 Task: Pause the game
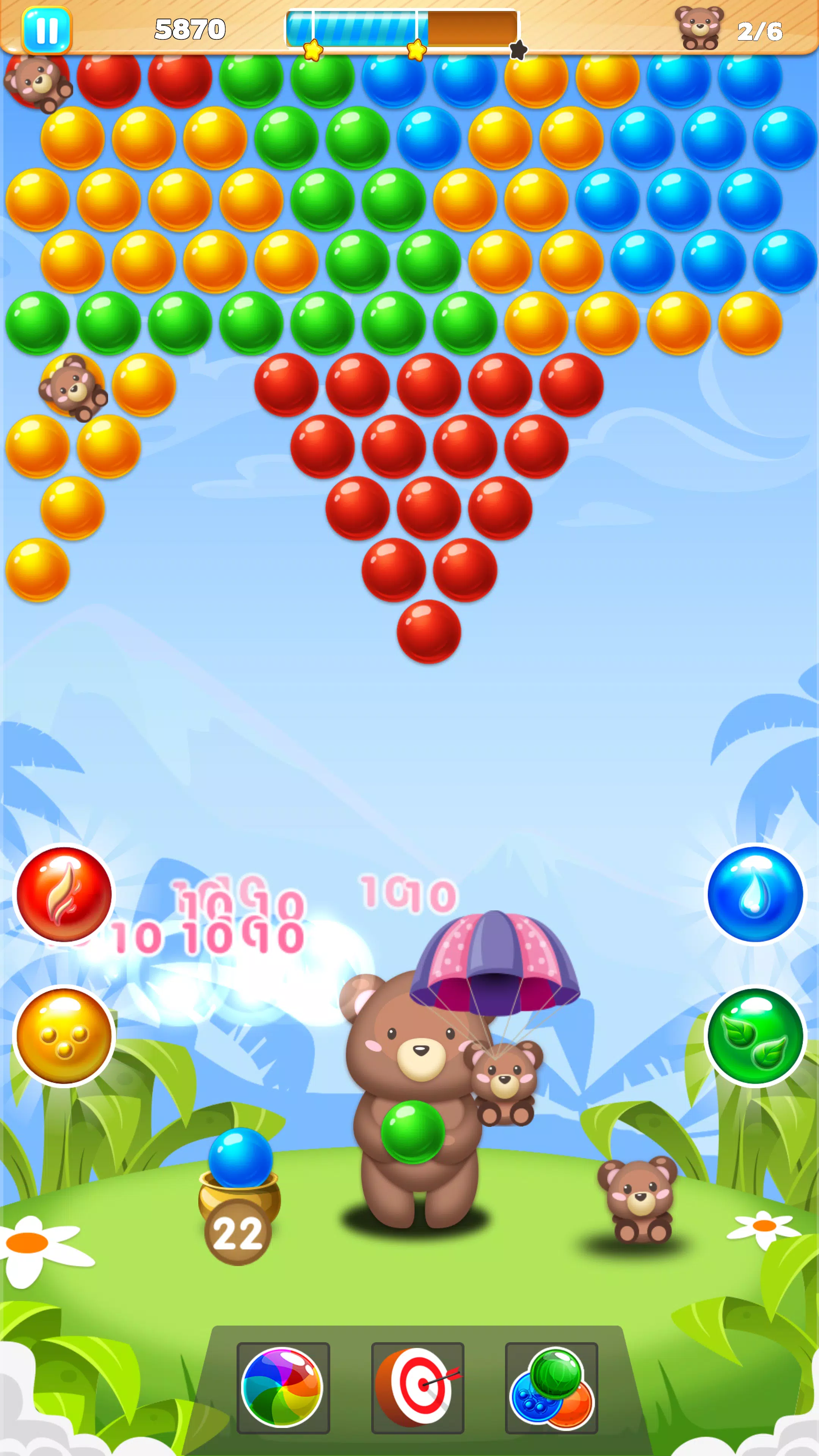(46, 30)
